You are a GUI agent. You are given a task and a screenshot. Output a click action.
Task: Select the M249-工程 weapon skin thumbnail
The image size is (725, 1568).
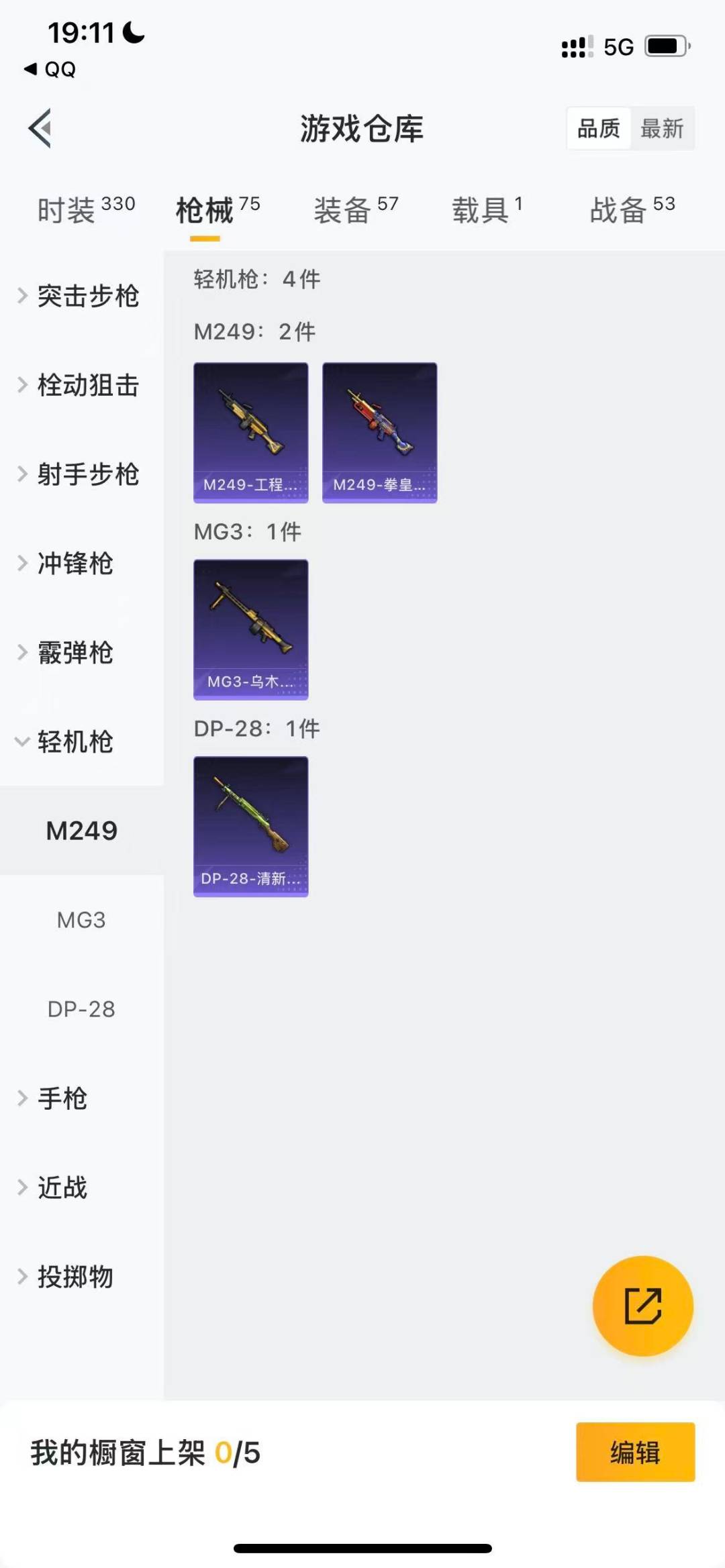[250, 432]
